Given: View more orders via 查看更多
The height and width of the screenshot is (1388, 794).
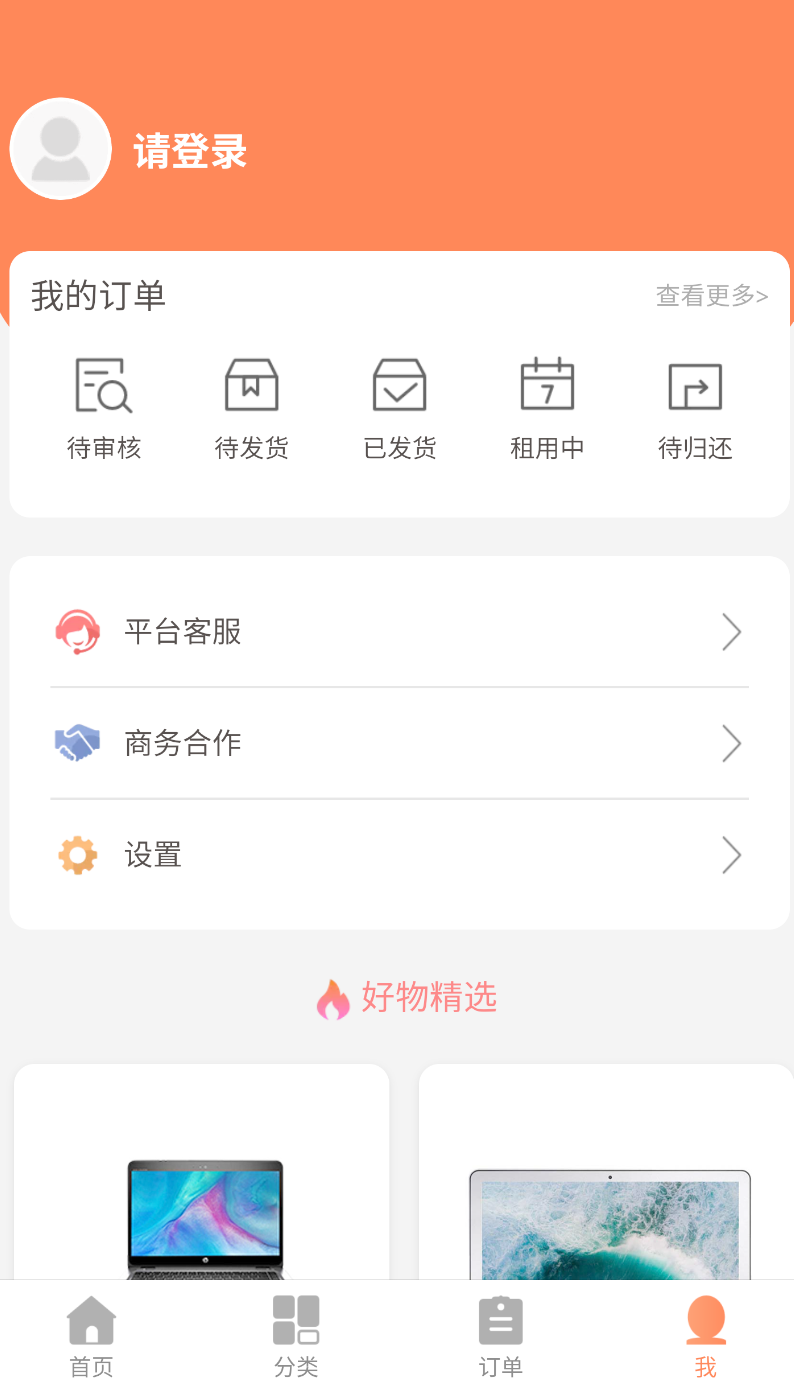Looking at the screenshot, I should (x=711, y=296).
